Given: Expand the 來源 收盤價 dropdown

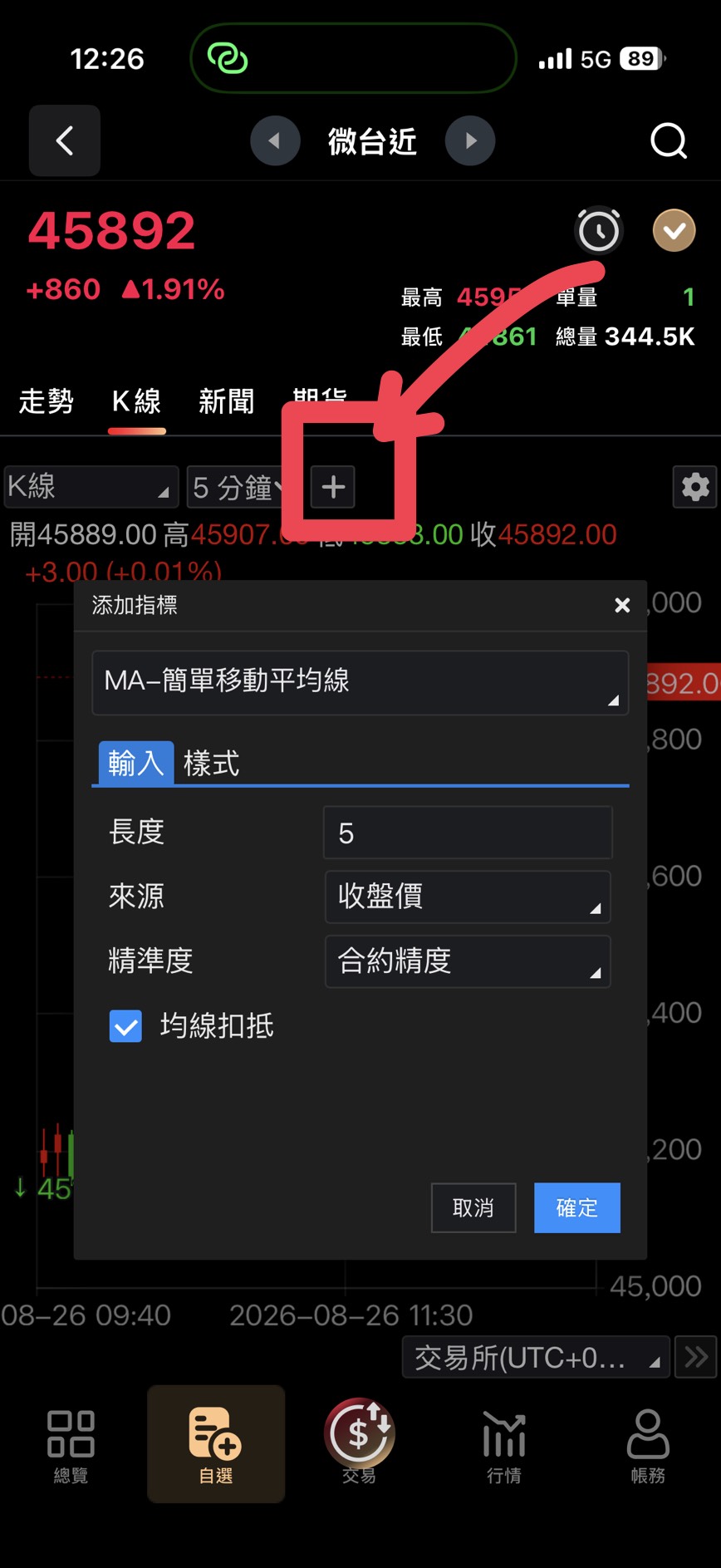Looking at the screenshot, I should pos(468,897).
